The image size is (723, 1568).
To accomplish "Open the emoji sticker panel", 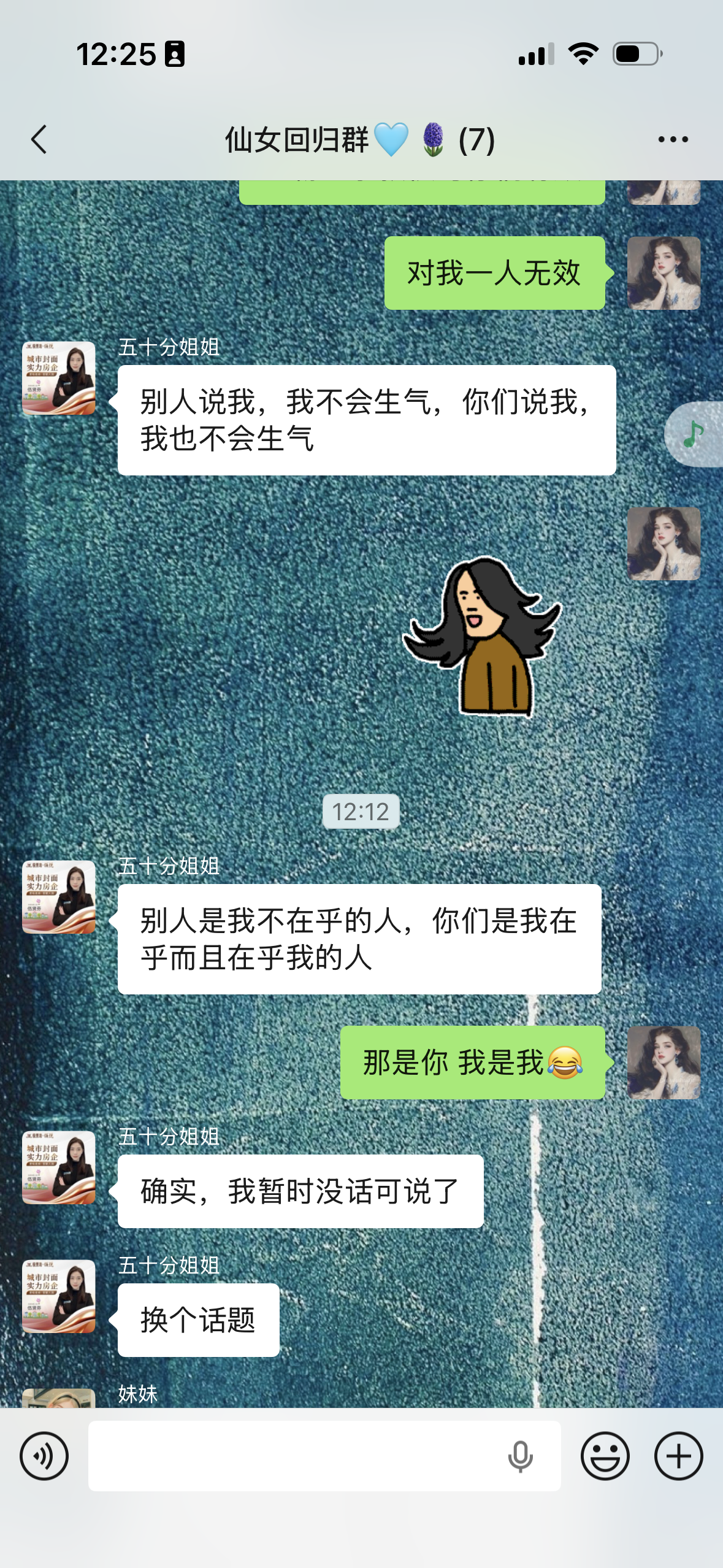I will 605,1456.
